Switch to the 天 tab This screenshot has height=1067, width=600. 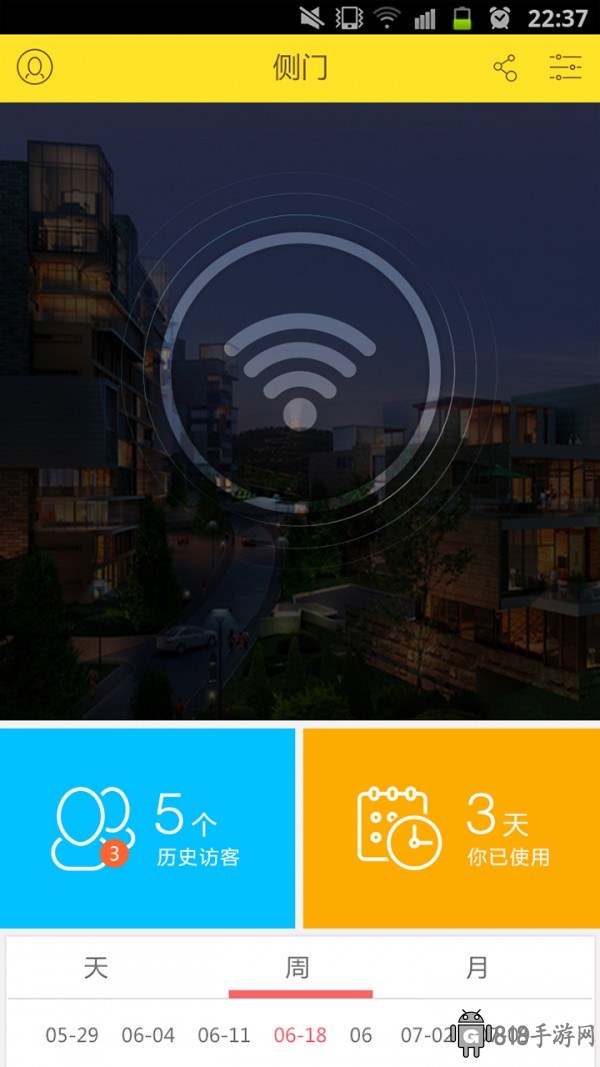[96, 967]
